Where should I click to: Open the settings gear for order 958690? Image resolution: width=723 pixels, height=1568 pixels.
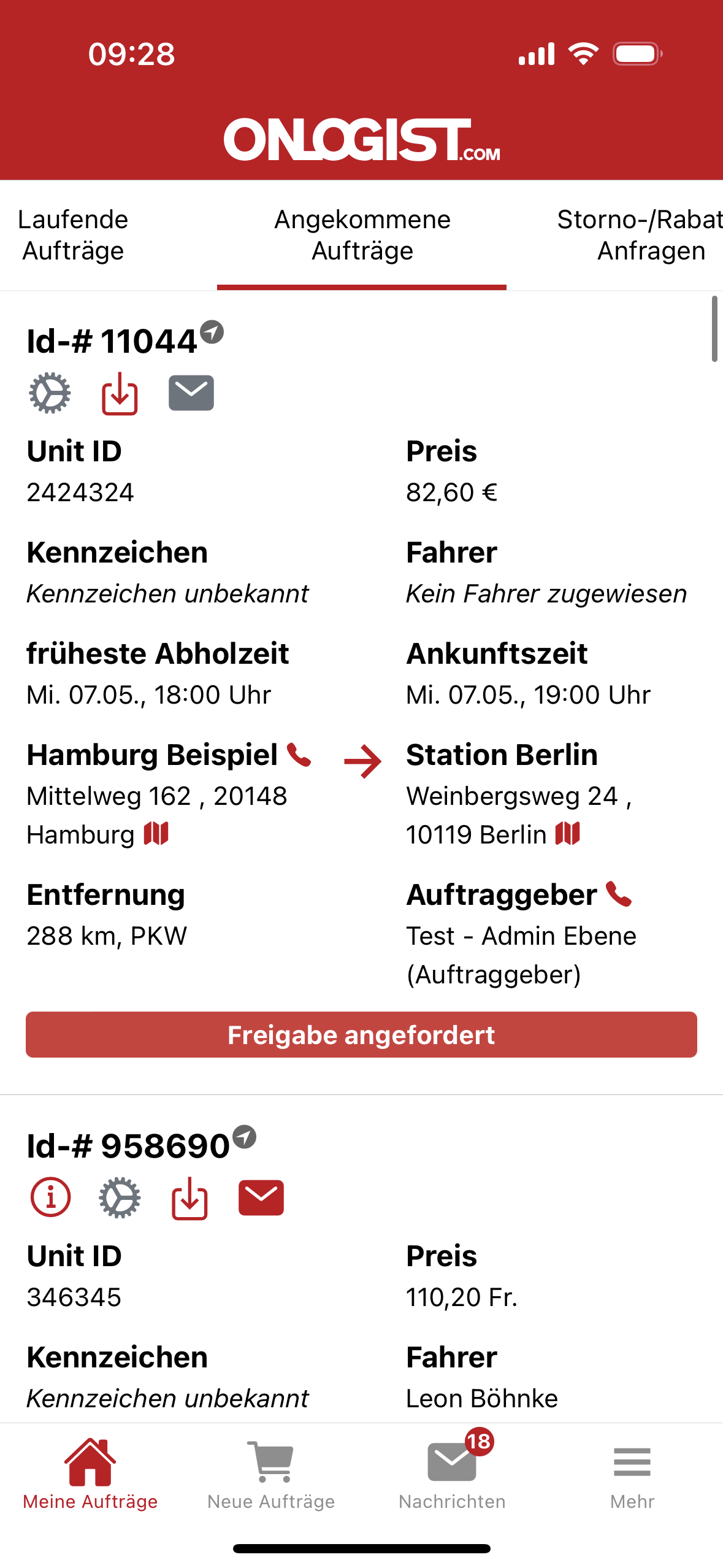[120, 1197]
